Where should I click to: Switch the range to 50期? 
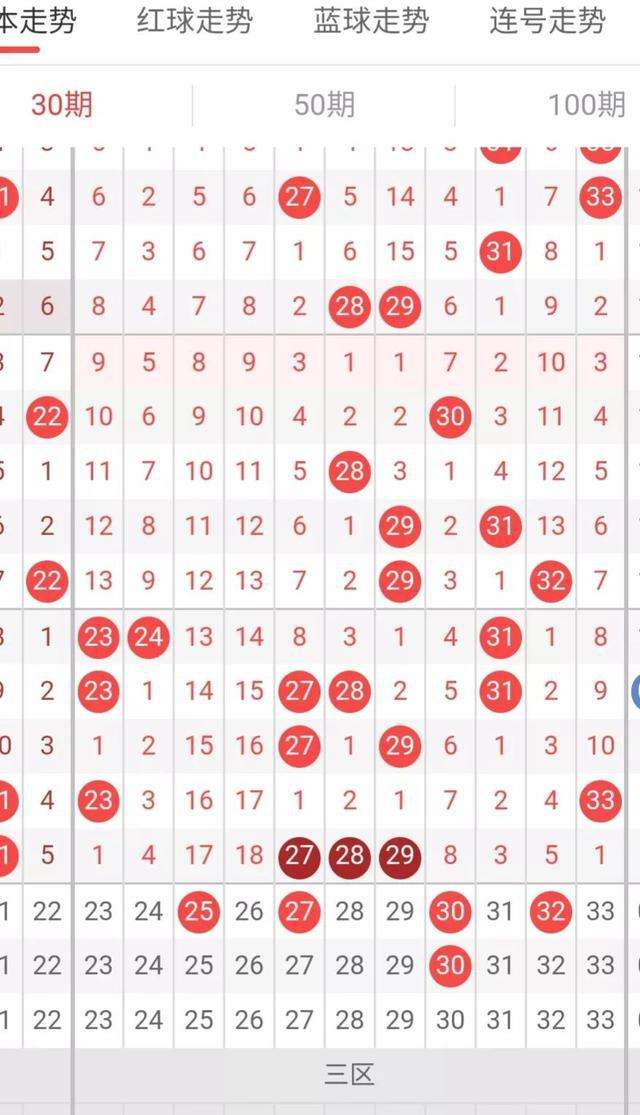click(324, 104)
